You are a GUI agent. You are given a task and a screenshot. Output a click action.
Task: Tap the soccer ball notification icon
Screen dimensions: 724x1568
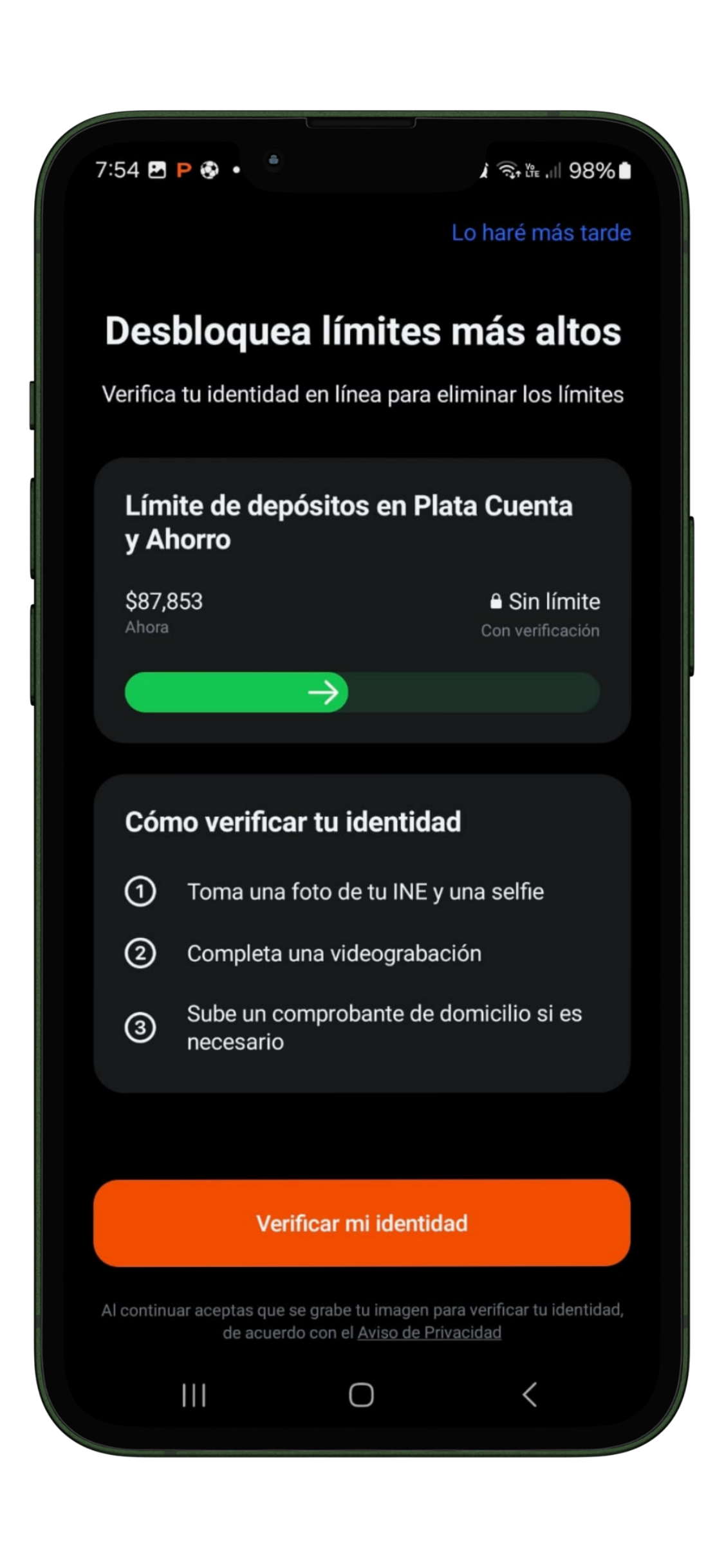209,169
